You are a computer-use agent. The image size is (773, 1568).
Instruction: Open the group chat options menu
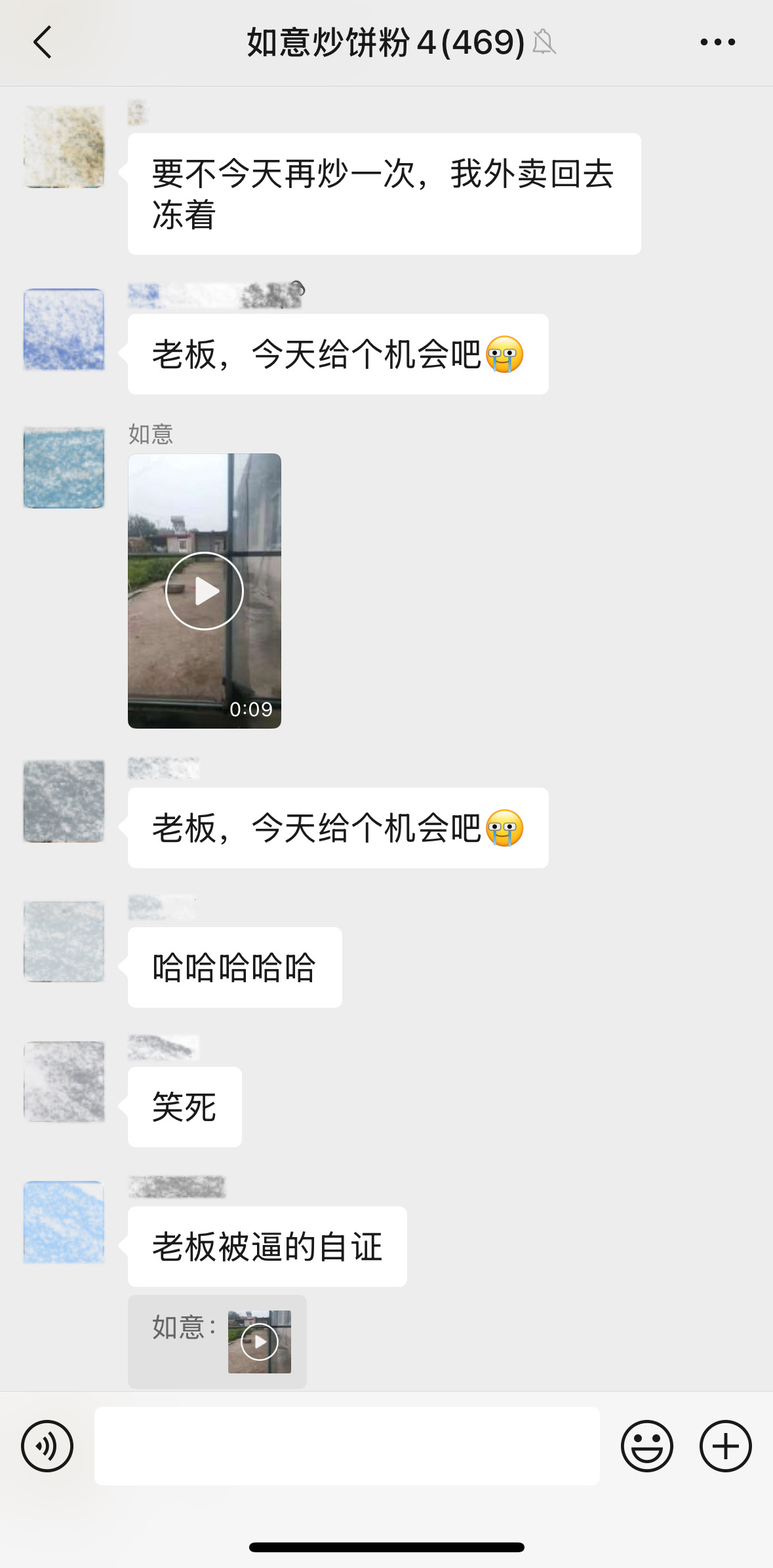717,43
